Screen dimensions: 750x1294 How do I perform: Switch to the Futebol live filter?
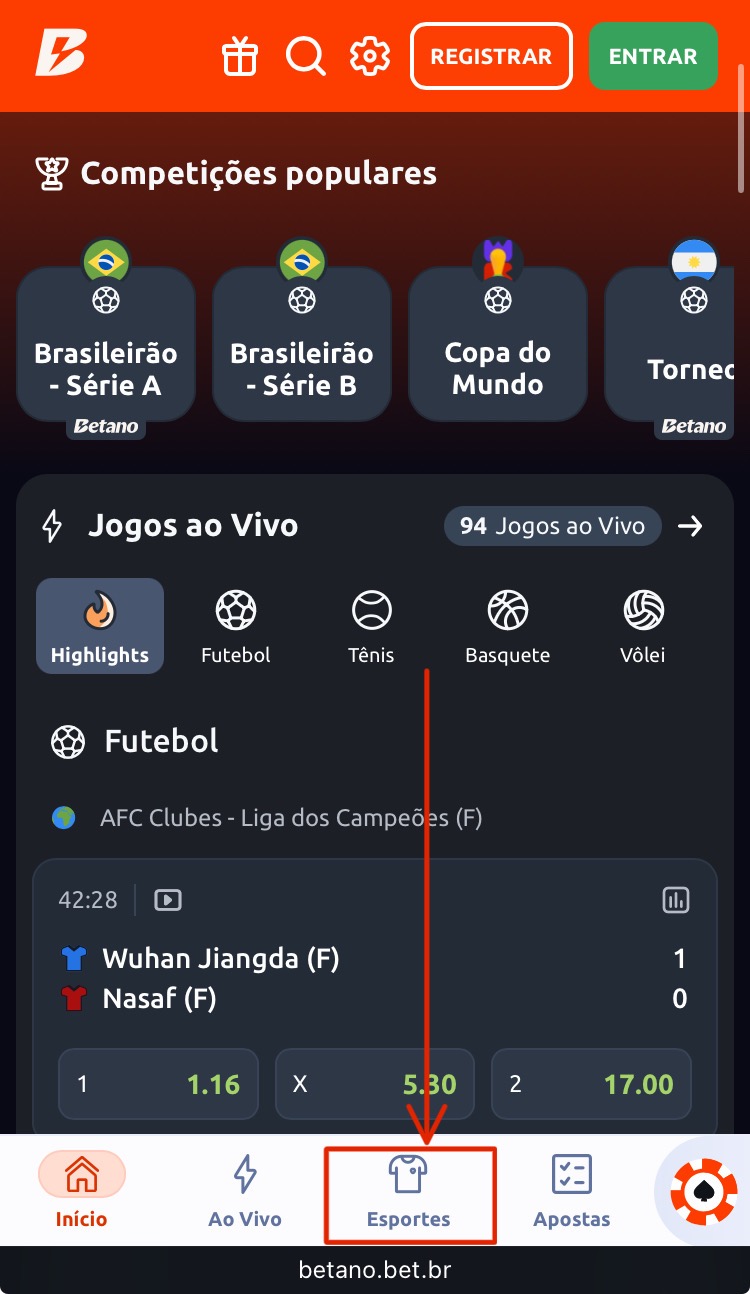tap(236, 626)
